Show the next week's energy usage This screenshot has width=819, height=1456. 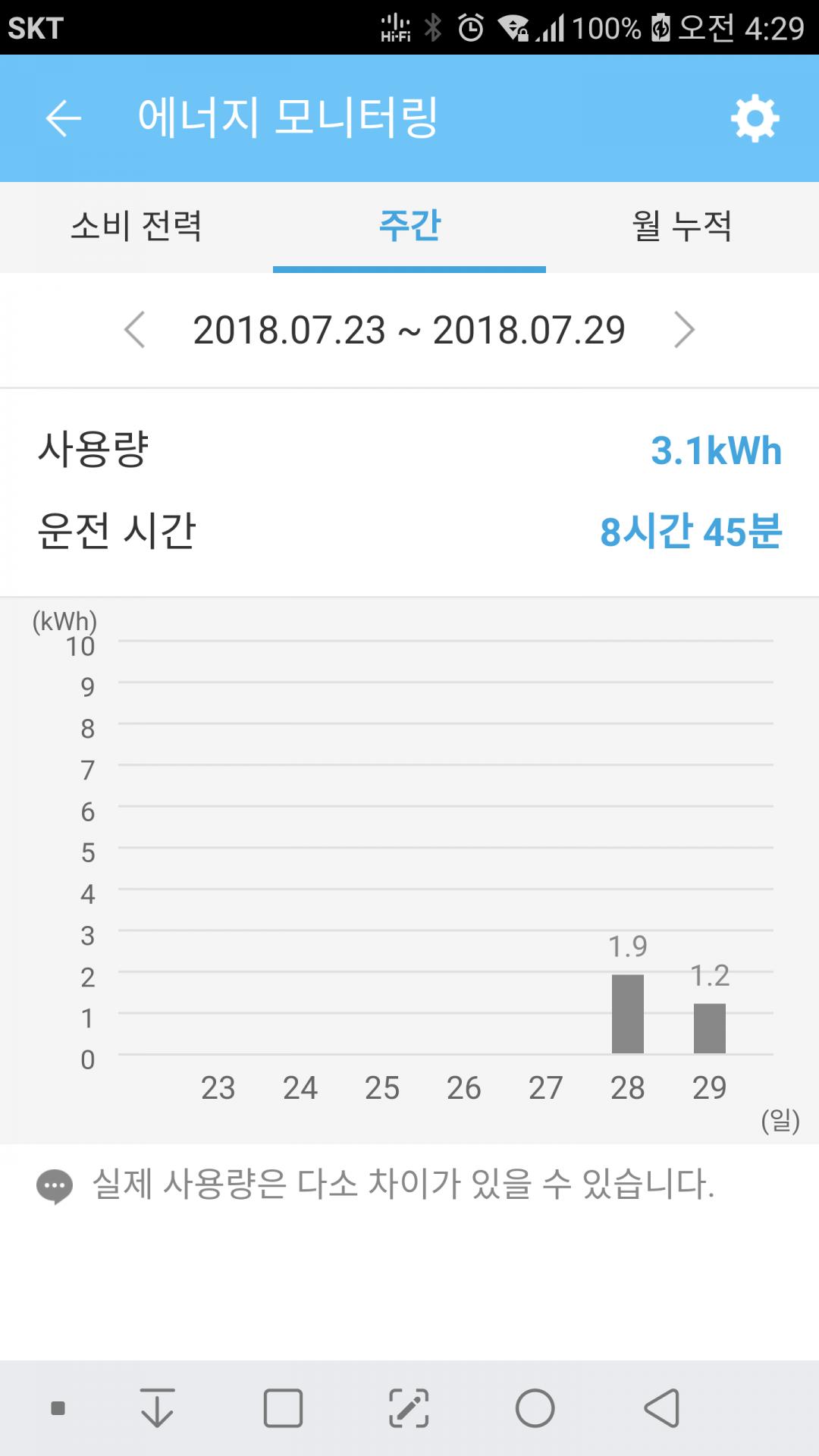pyautogui.click(x=684, y=330)
